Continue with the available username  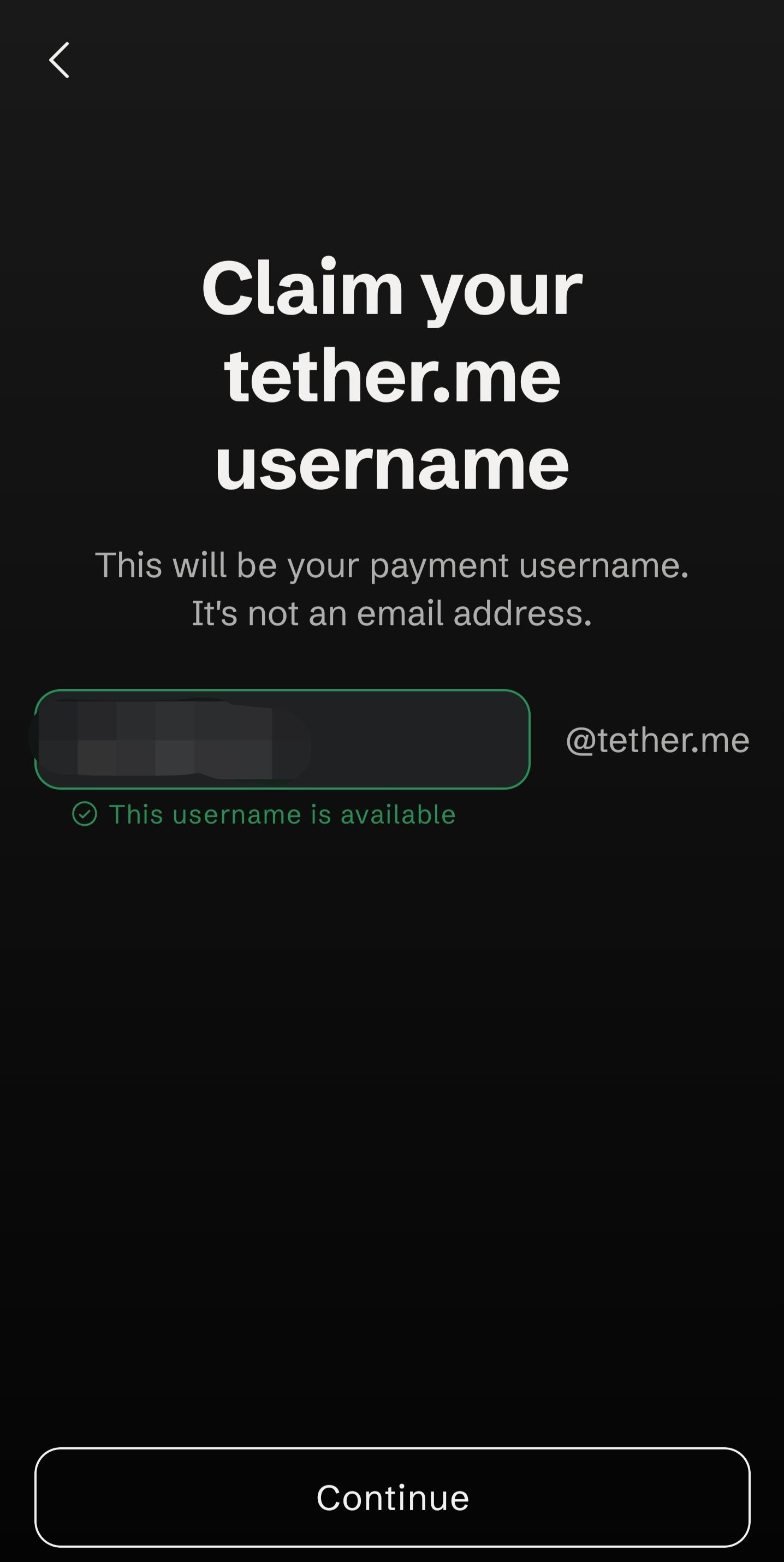click(x=393, y=1497)
